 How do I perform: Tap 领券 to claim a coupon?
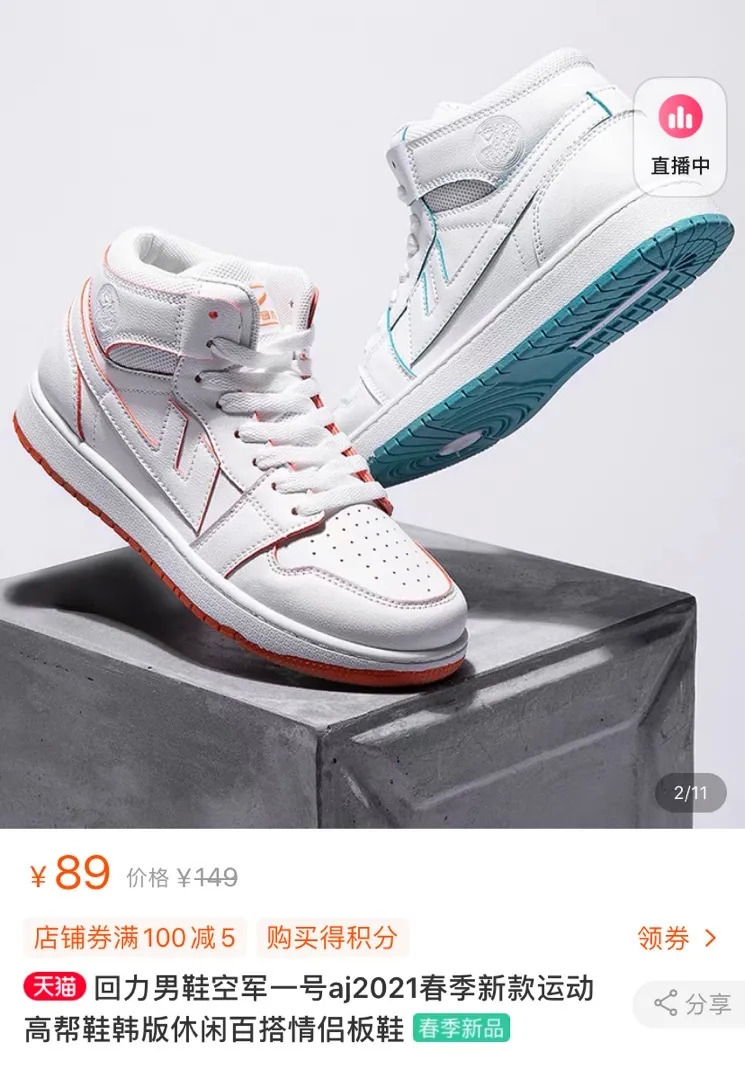[x=677, y=938]
